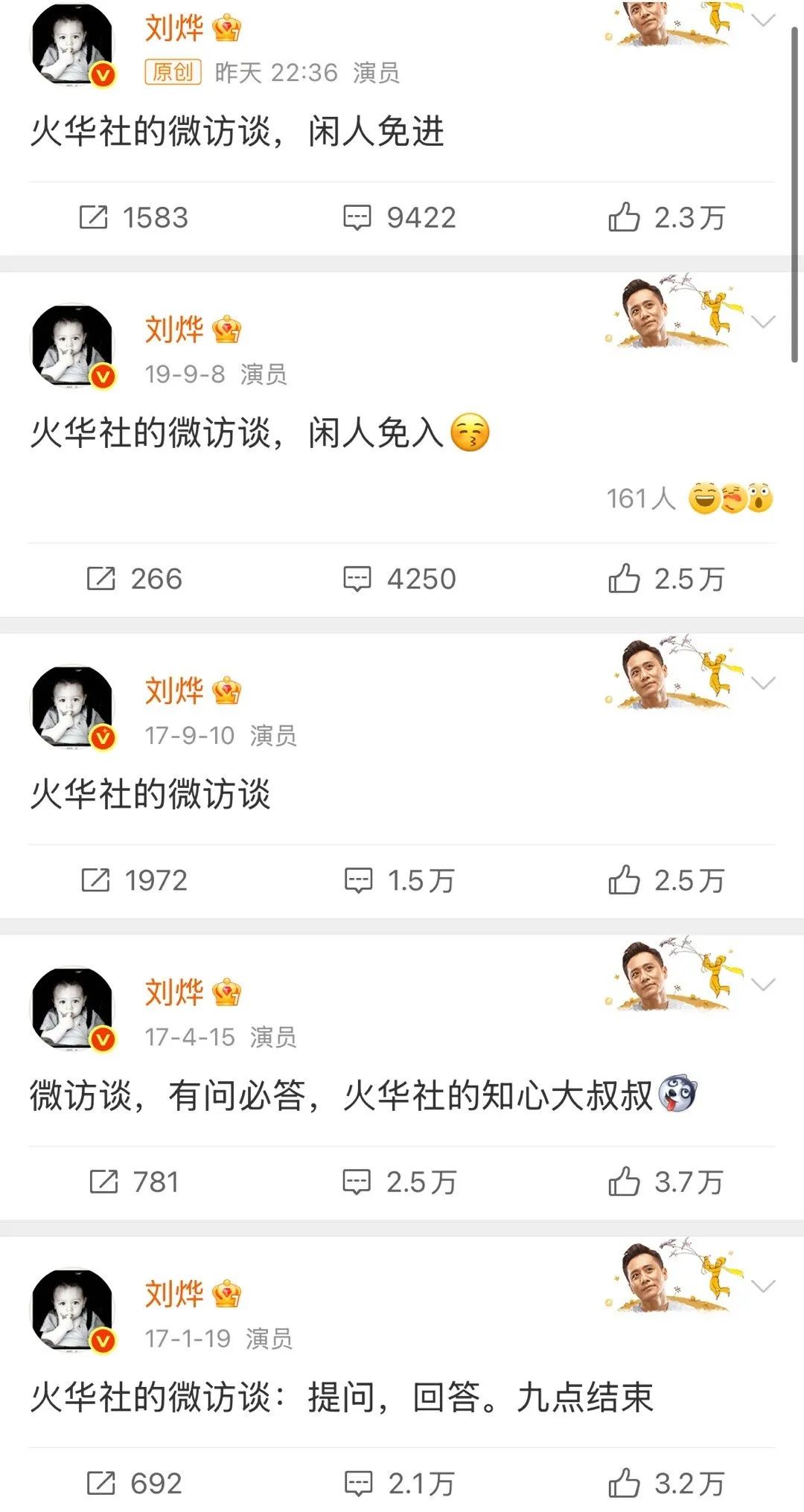View the 161人 reactions on the 19-9-8 post
Screen dimensions: 804x1512
(689, 498)
